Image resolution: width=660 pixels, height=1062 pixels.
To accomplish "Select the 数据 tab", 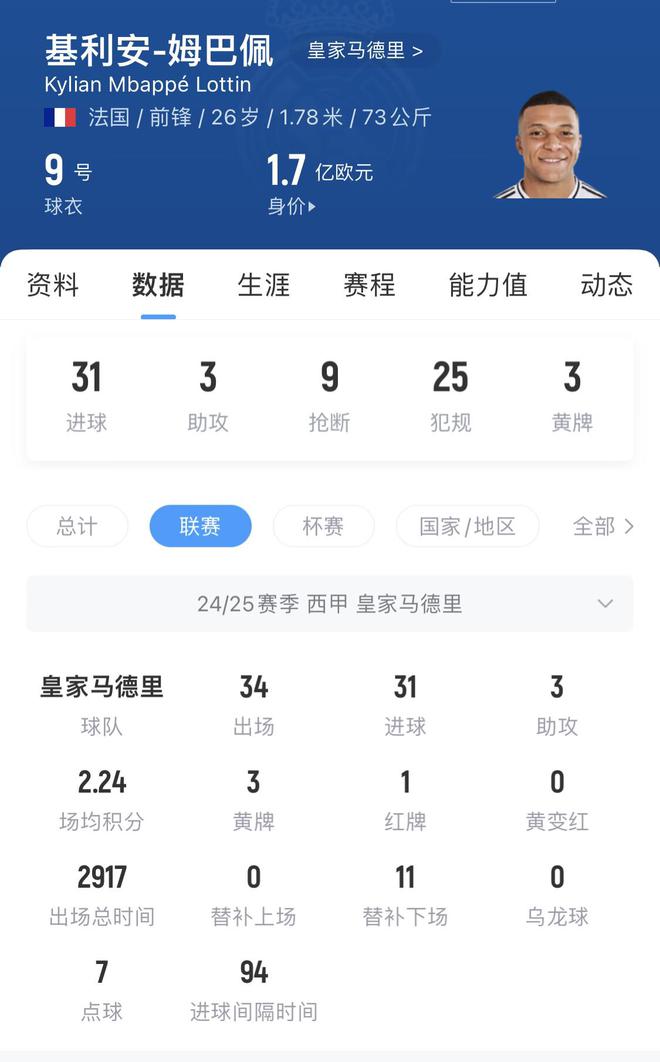I will pos(158,285).
